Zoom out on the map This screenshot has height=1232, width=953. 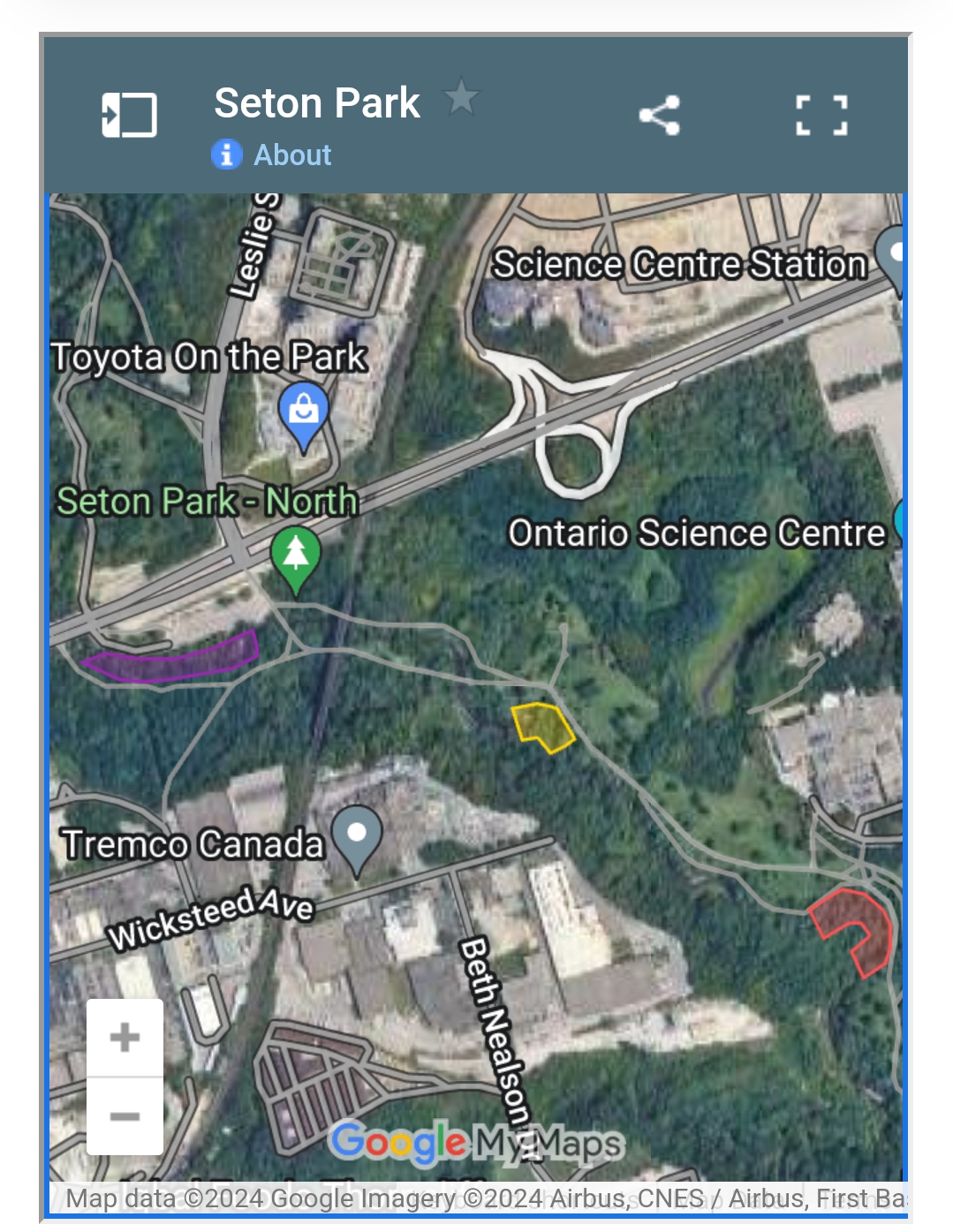tap(125, 1116)
